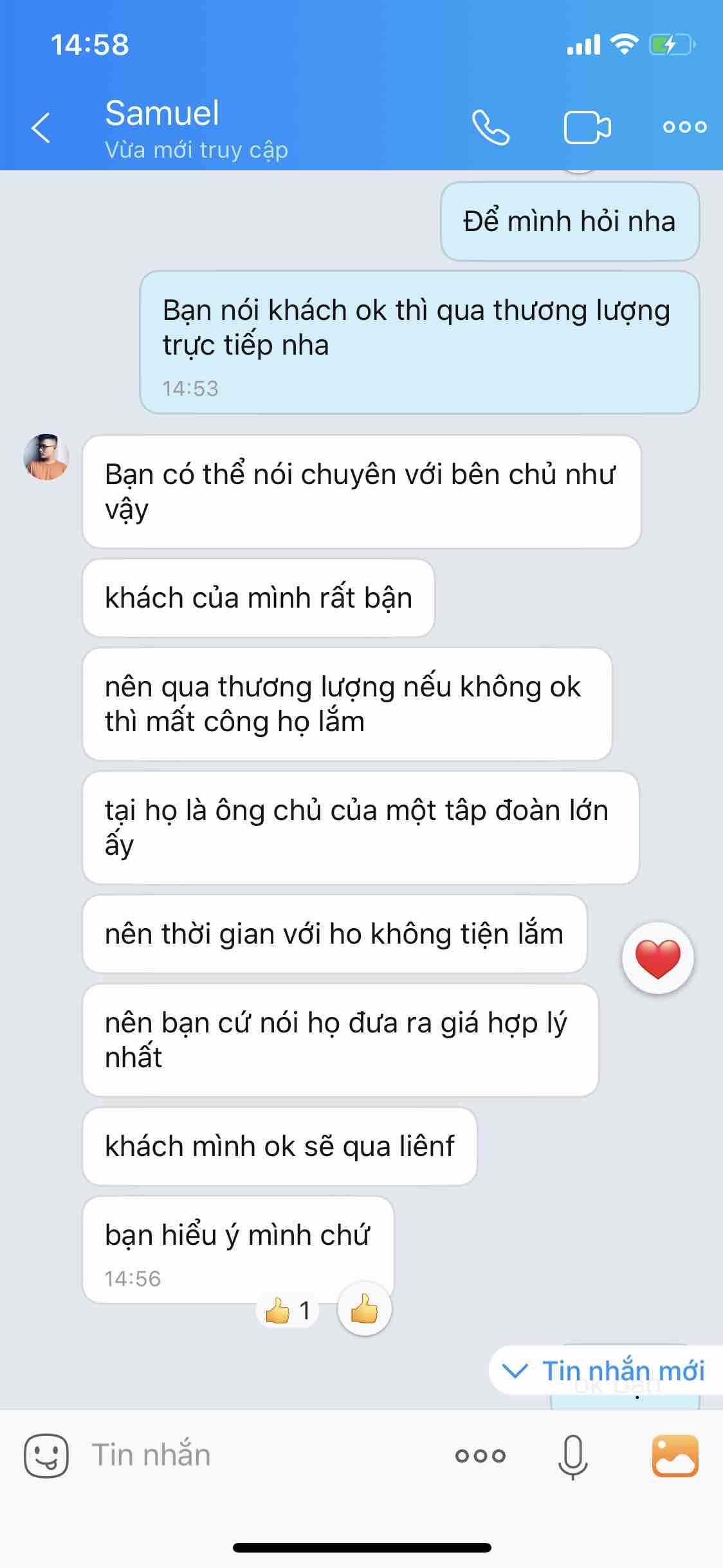The image size is (723, 1568).
Task: Go back to the chat list
Action: (x=41, y=127)
